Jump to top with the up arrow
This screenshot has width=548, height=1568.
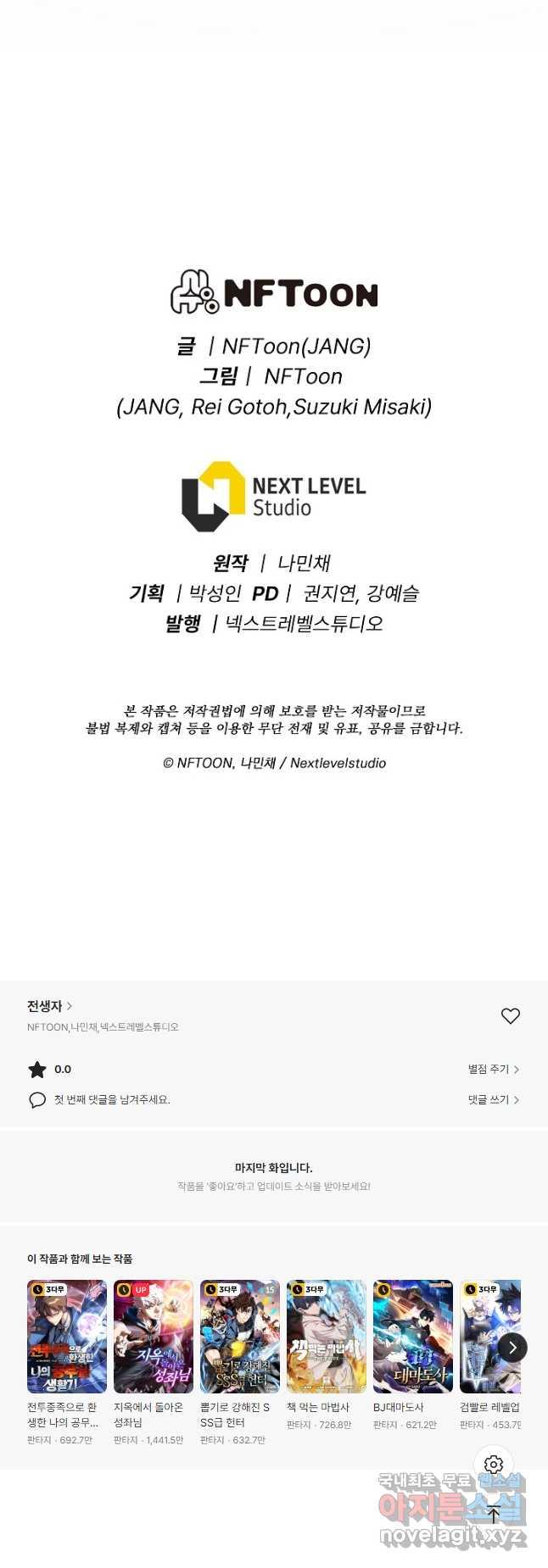point(494,1514)
